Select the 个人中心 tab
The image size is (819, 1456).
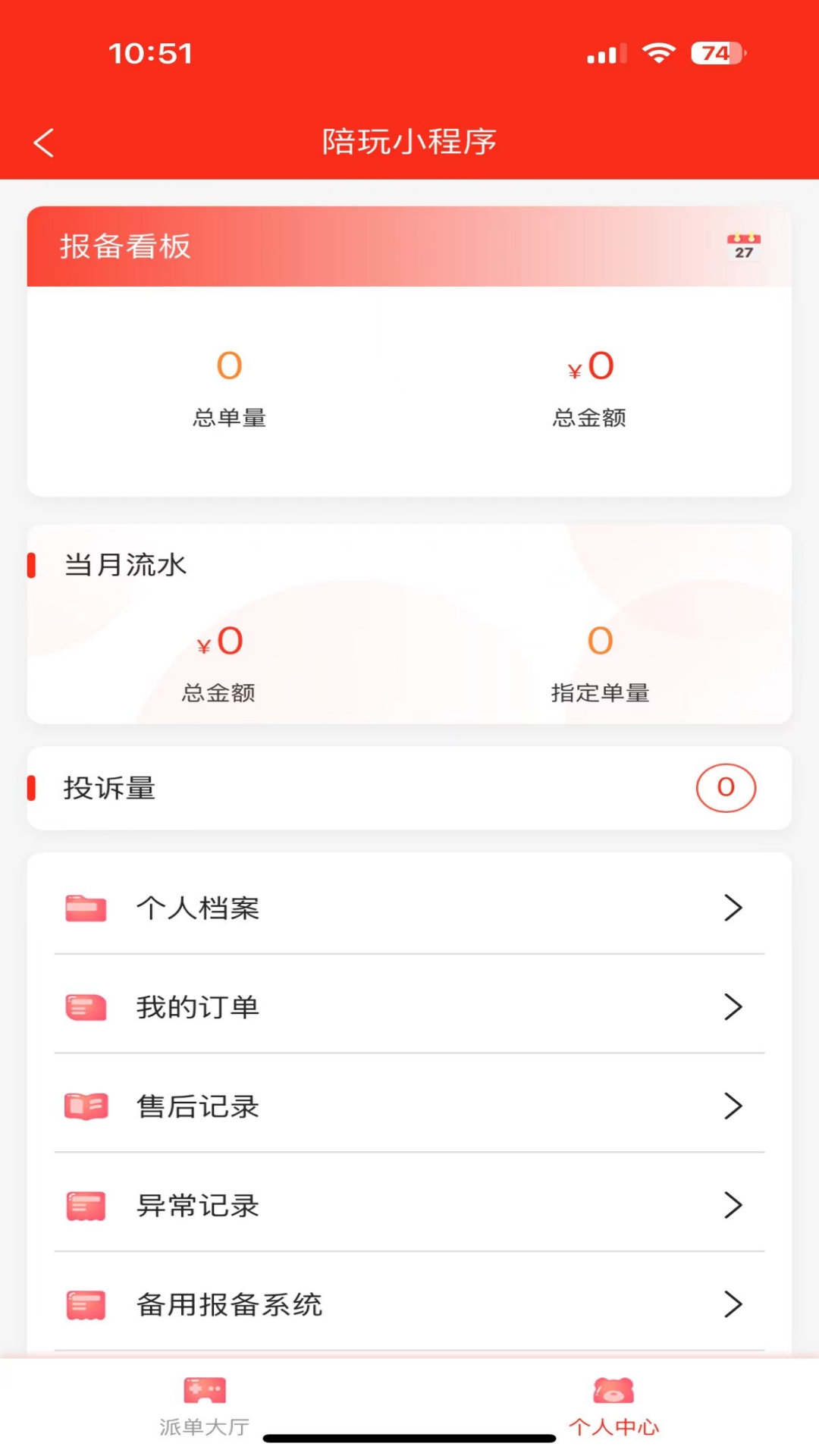coord(613,1407)
